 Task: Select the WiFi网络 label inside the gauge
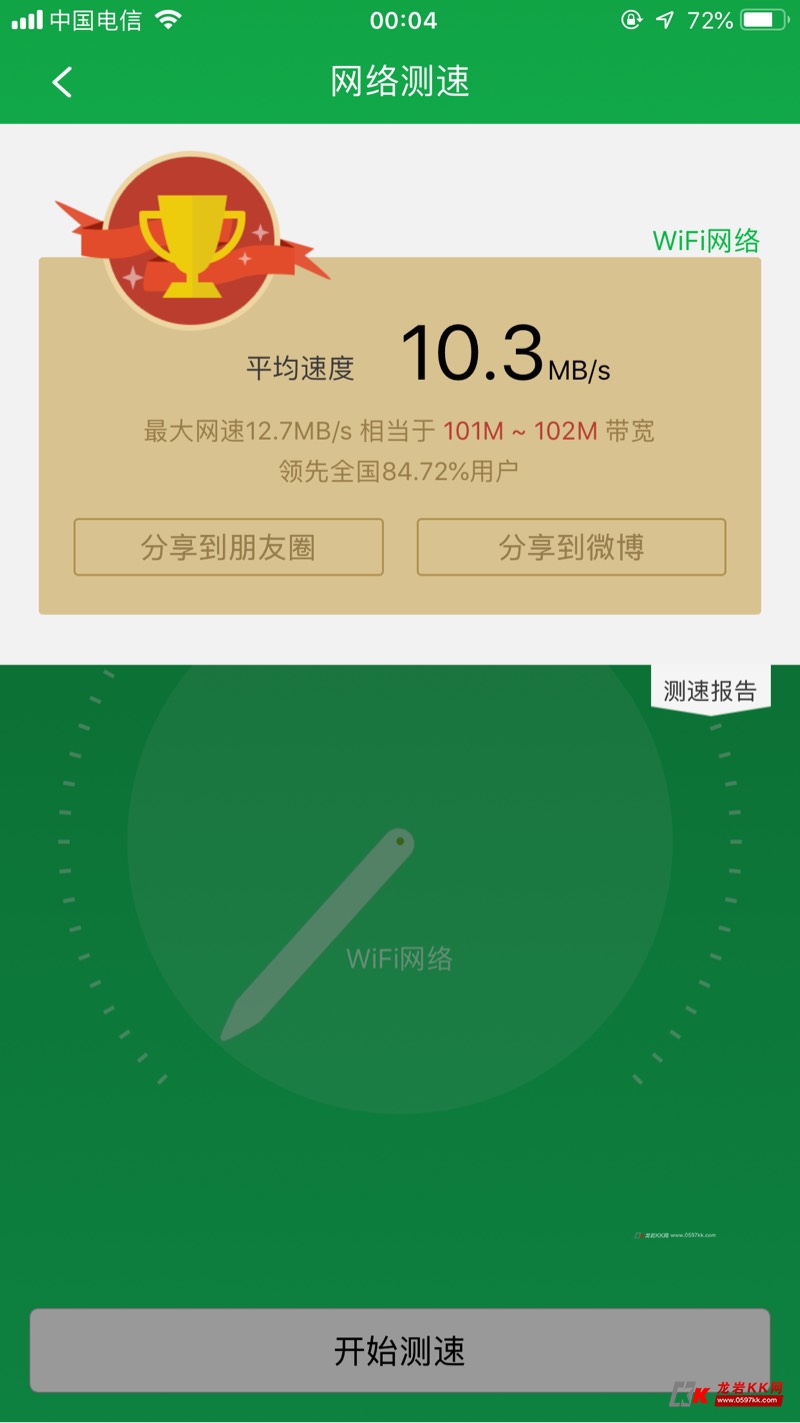click(x=401, y=961)
